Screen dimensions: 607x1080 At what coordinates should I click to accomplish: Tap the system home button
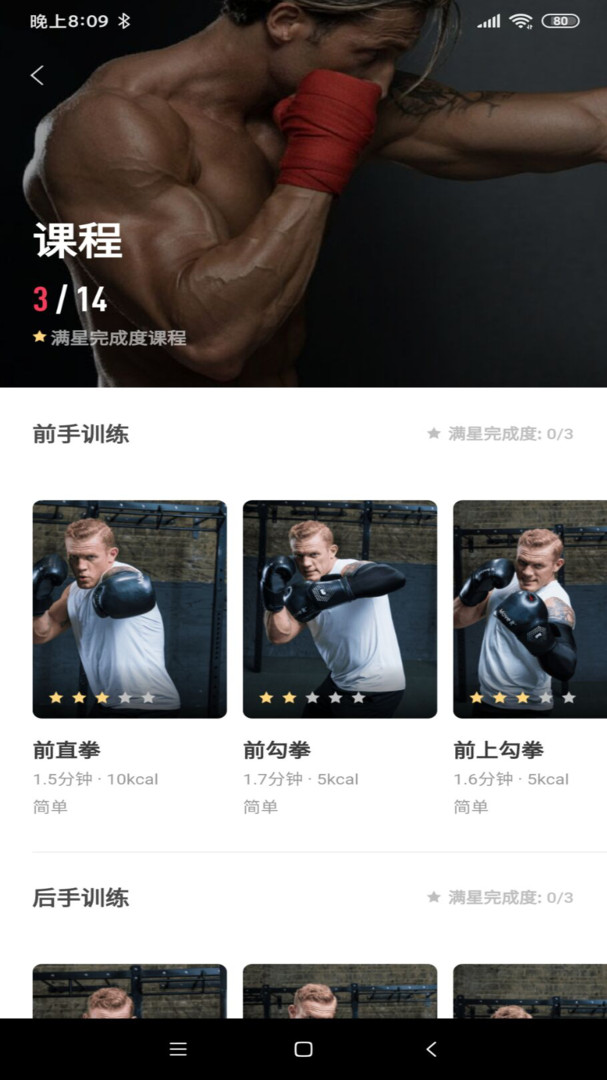tap(303, 1049)
